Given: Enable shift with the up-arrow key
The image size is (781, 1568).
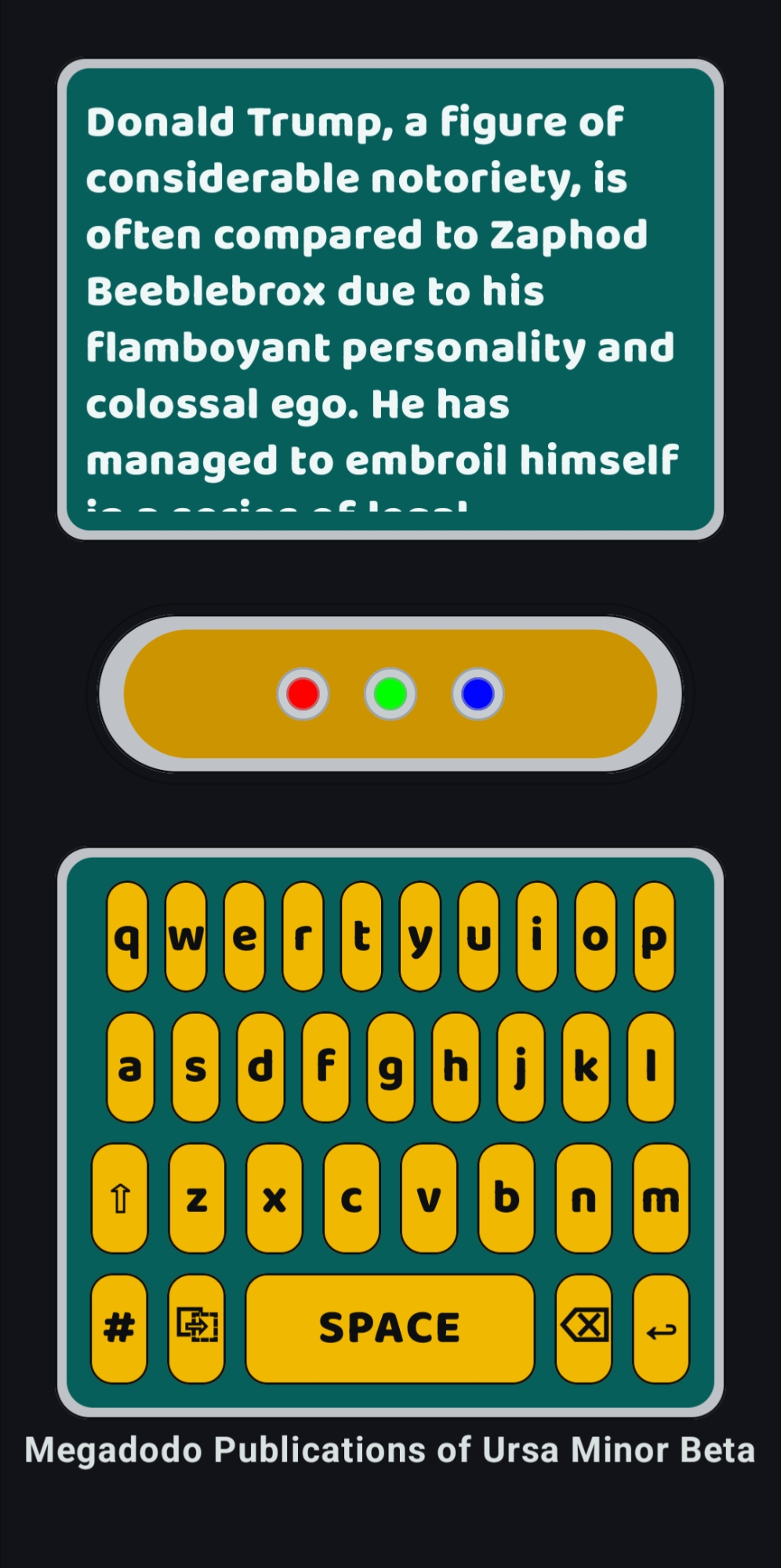Looking at the screenshot, I should point(119,1198).
